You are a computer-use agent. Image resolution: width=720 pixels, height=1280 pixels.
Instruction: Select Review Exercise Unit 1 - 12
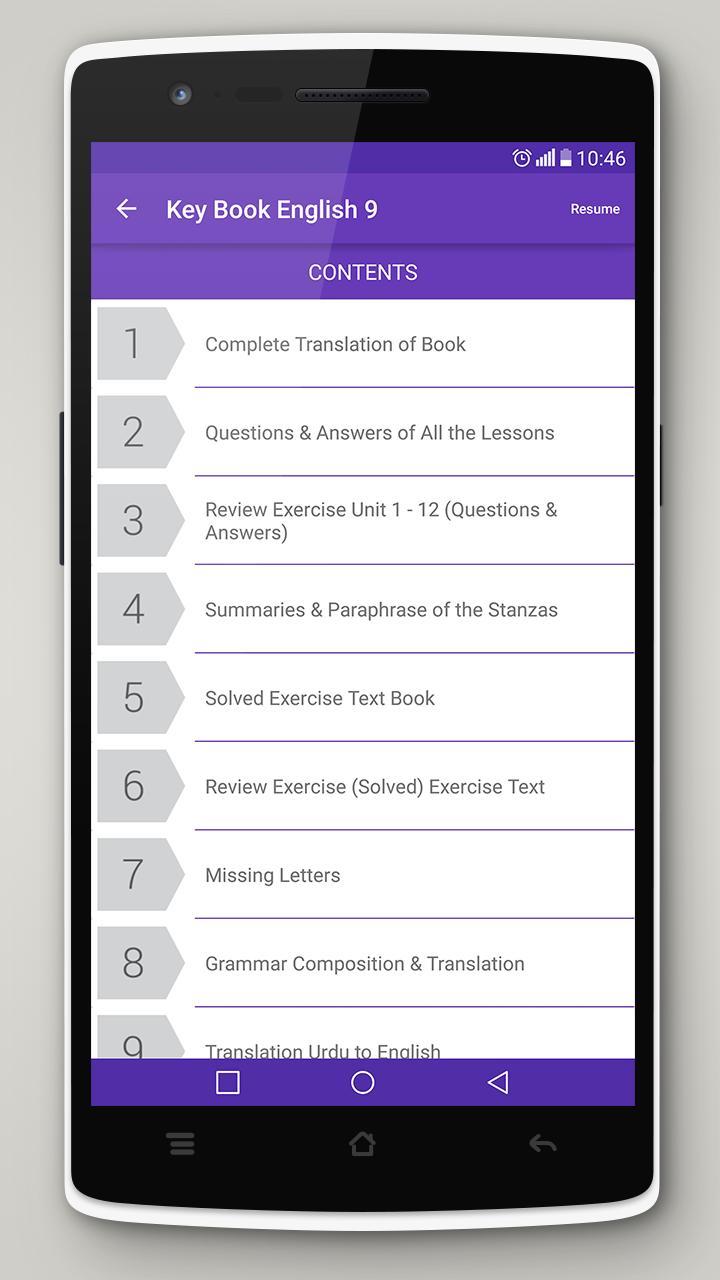363,521
